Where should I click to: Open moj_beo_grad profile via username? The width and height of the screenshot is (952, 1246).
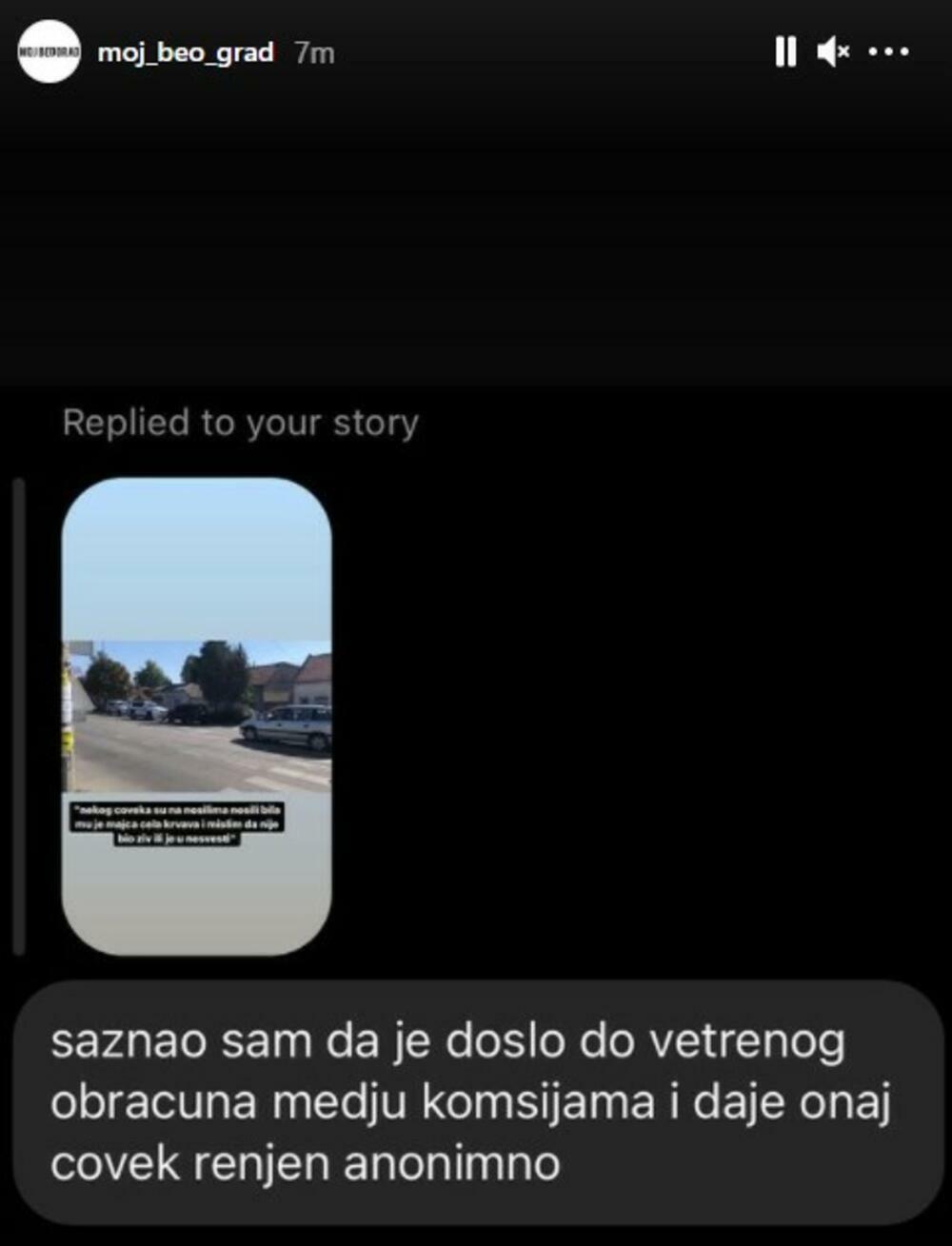(186, 52)
